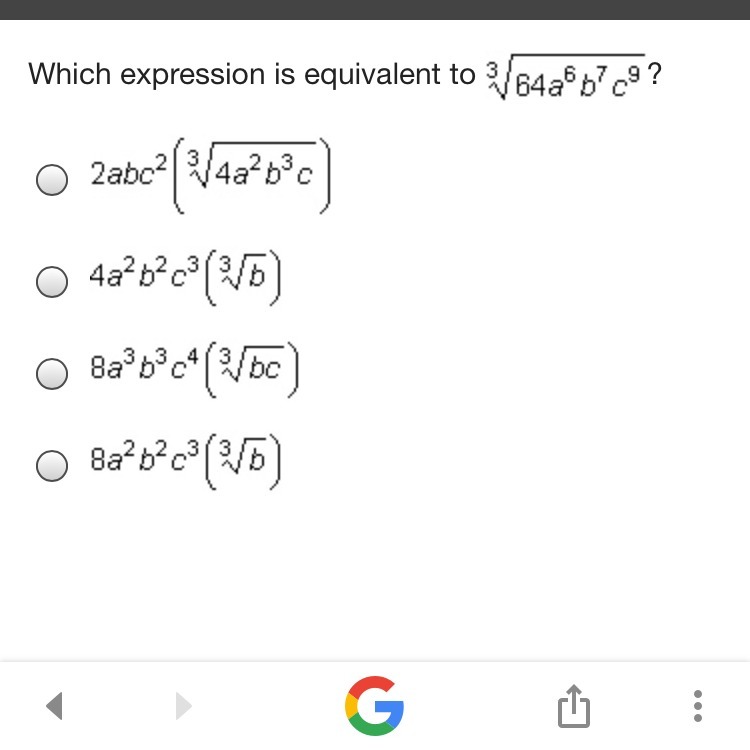The height and width of the screenshot is (750, 750).
Task: Share this page
Action: [x=574, y=706]
